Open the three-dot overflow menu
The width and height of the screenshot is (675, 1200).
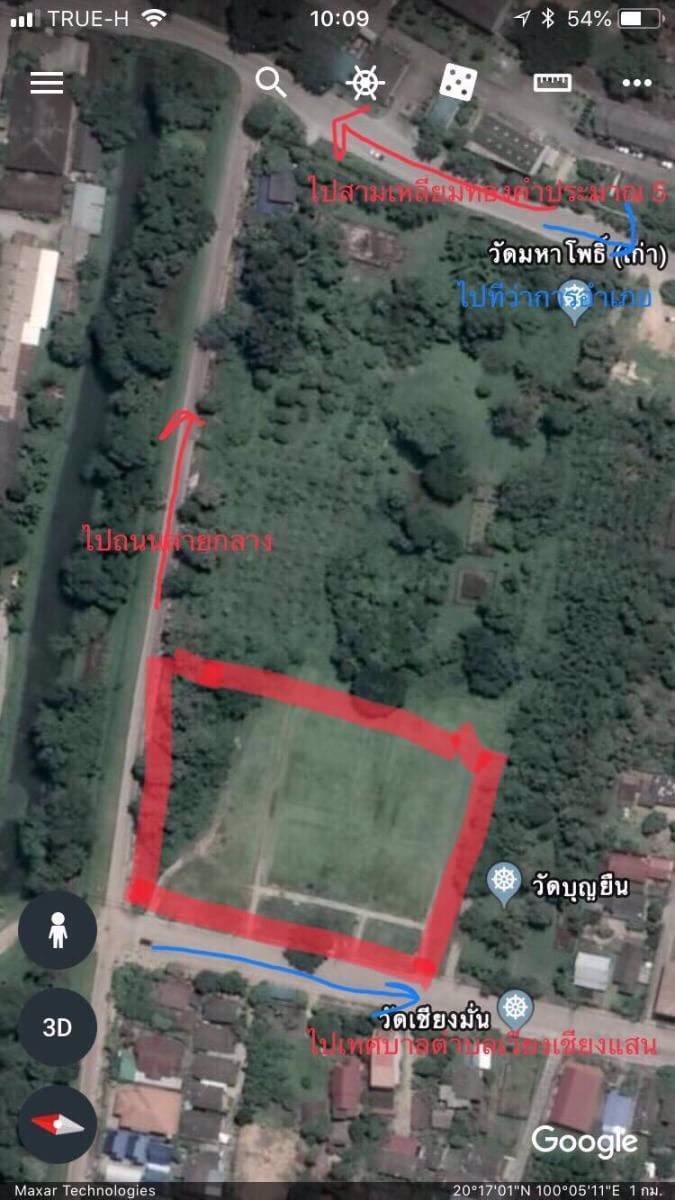tap(637, 82)
